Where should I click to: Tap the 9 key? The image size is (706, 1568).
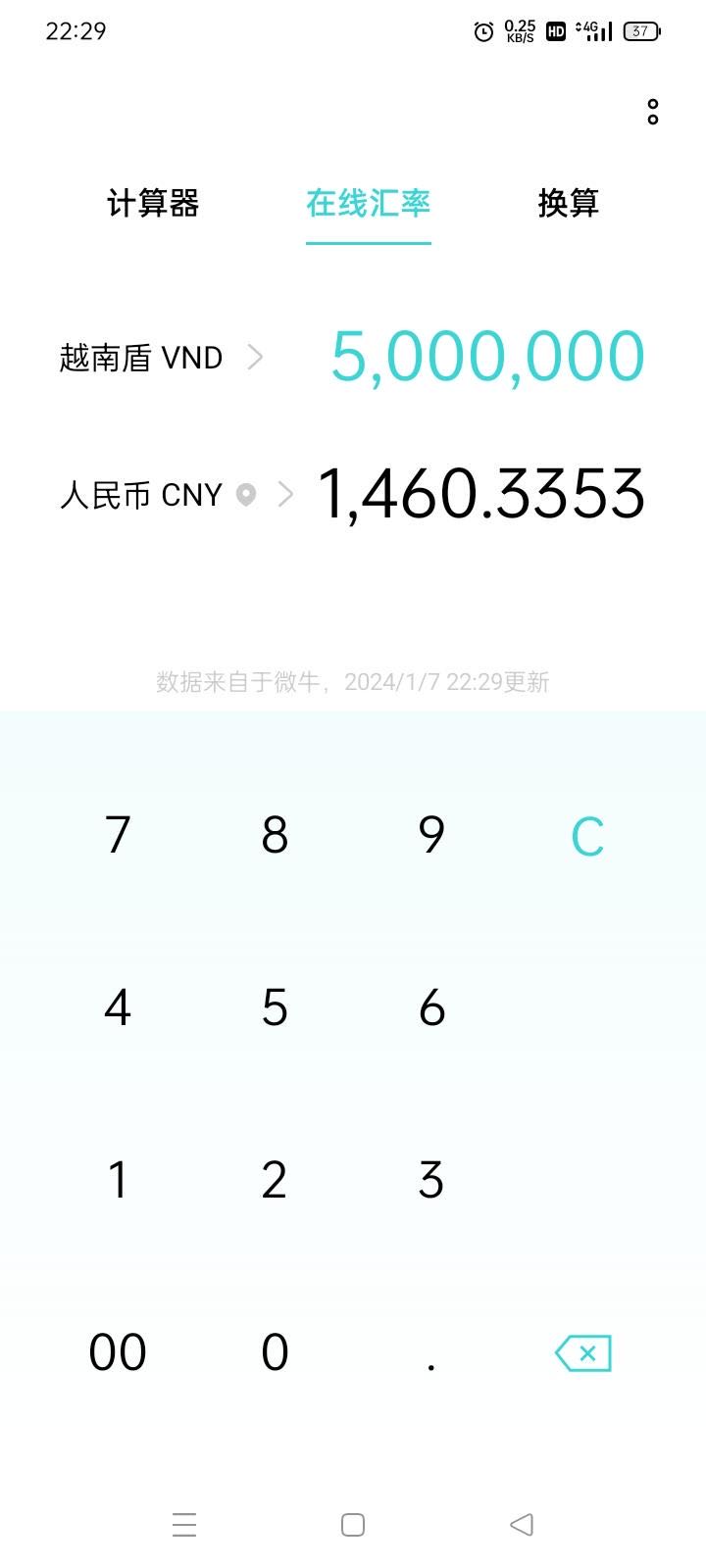(431, 835)
